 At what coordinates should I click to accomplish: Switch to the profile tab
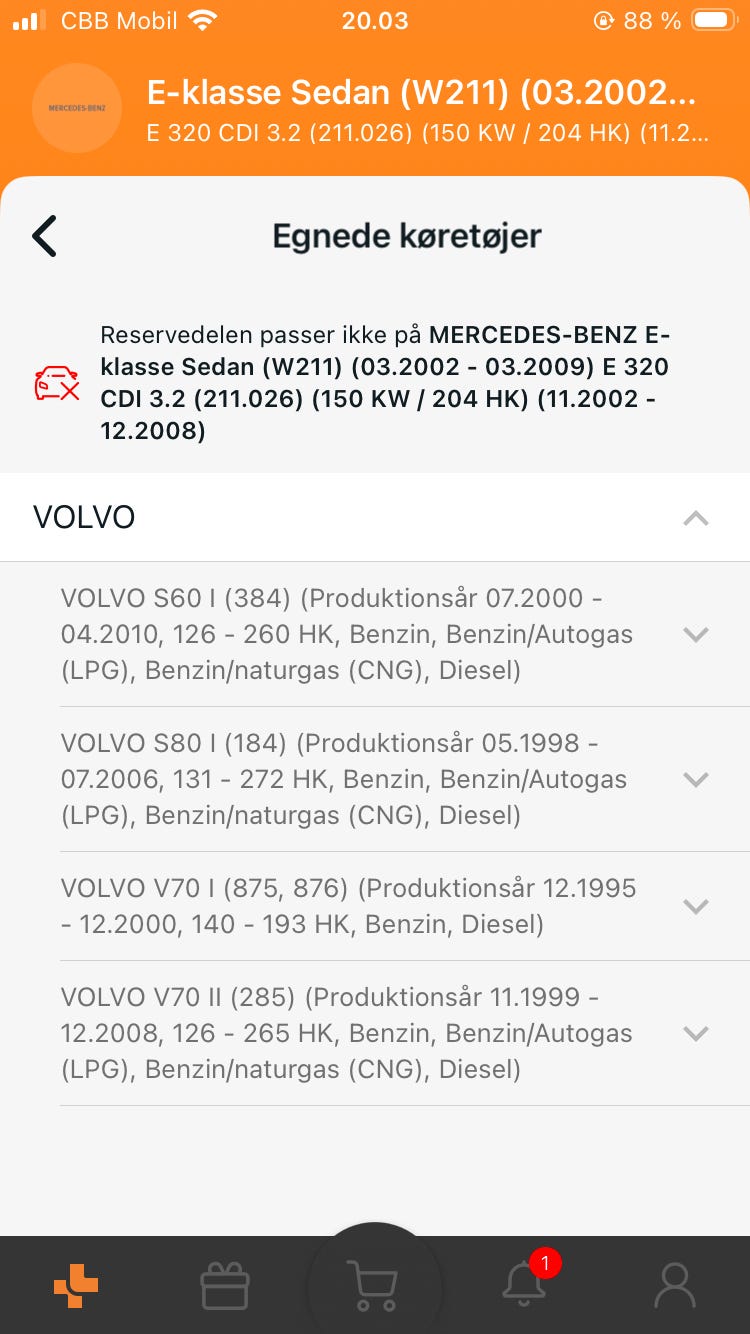pyautogui.click(x=675, y=1285)
